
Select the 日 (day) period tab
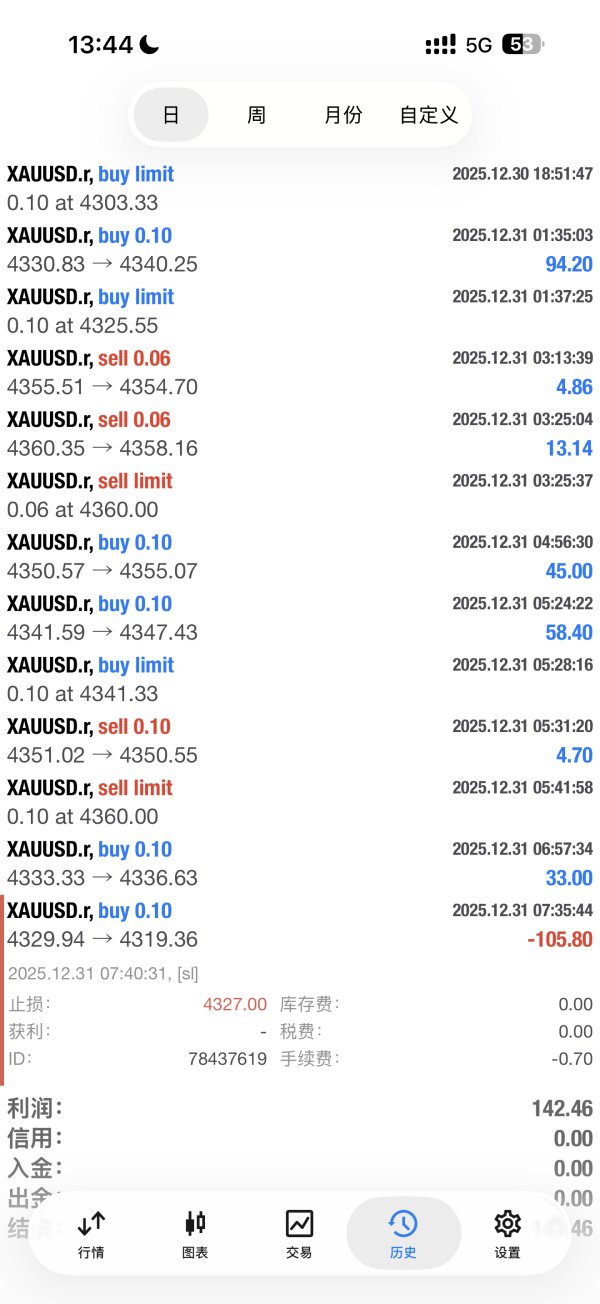click(x=171, y=115)
